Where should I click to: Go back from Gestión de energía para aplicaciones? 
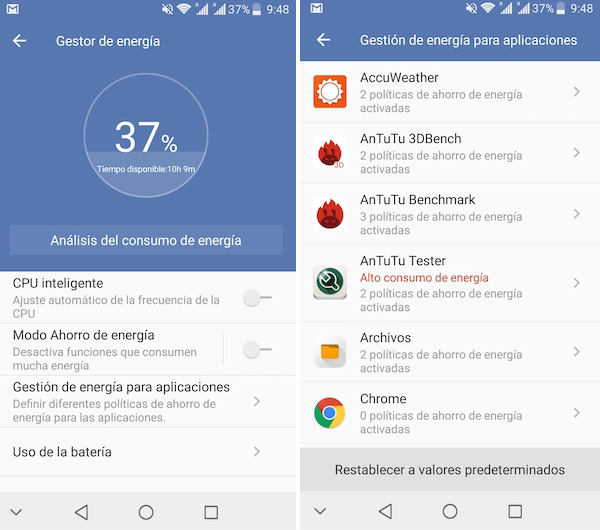323,40
